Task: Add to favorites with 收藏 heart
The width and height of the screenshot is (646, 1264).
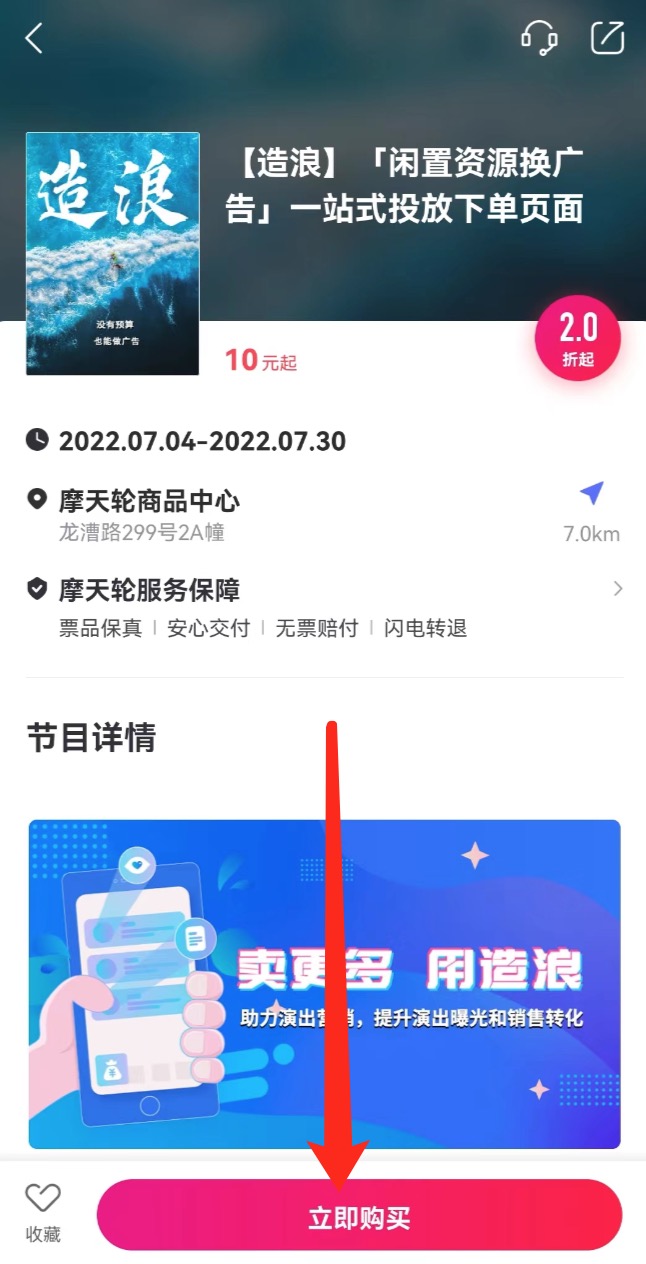Action: (x=43, y=1211)
